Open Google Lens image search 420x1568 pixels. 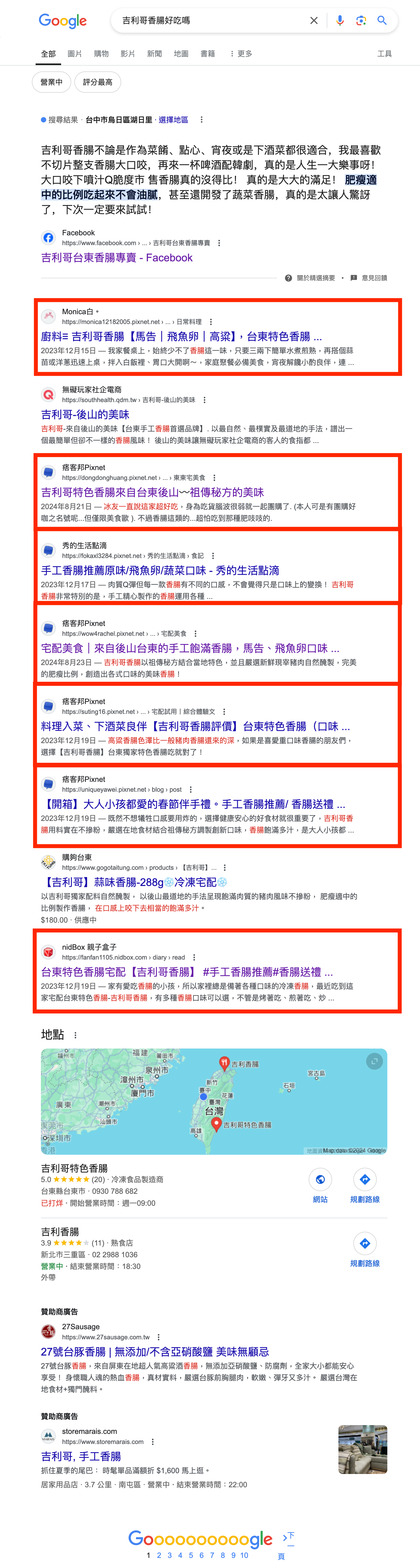(361, 21)
